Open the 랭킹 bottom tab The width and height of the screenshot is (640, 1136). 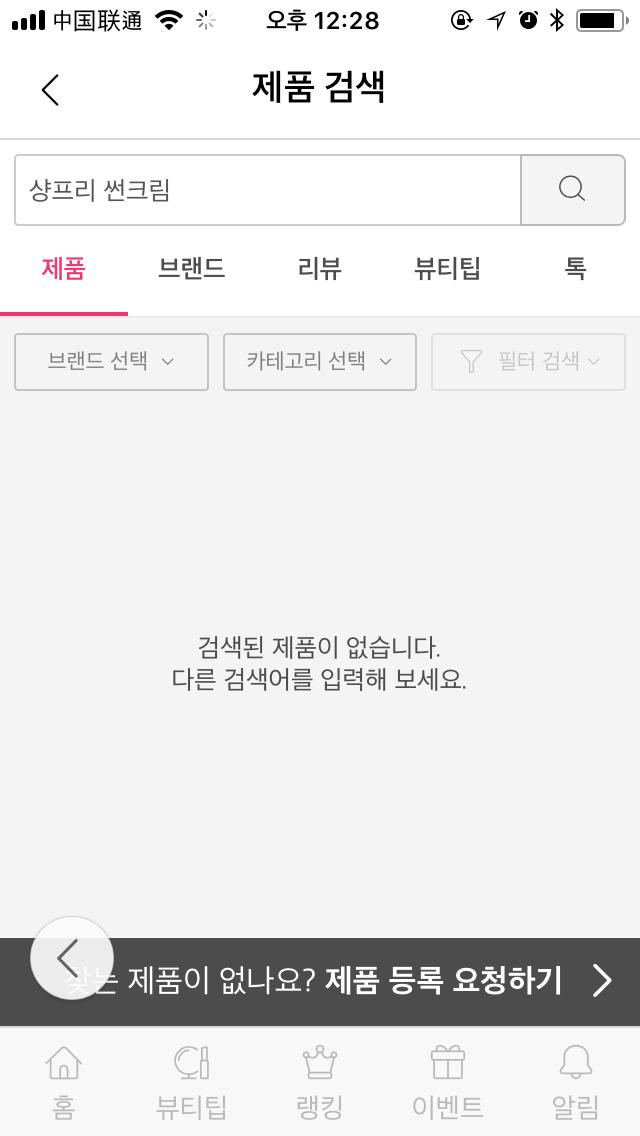(x=319, y=1082)
